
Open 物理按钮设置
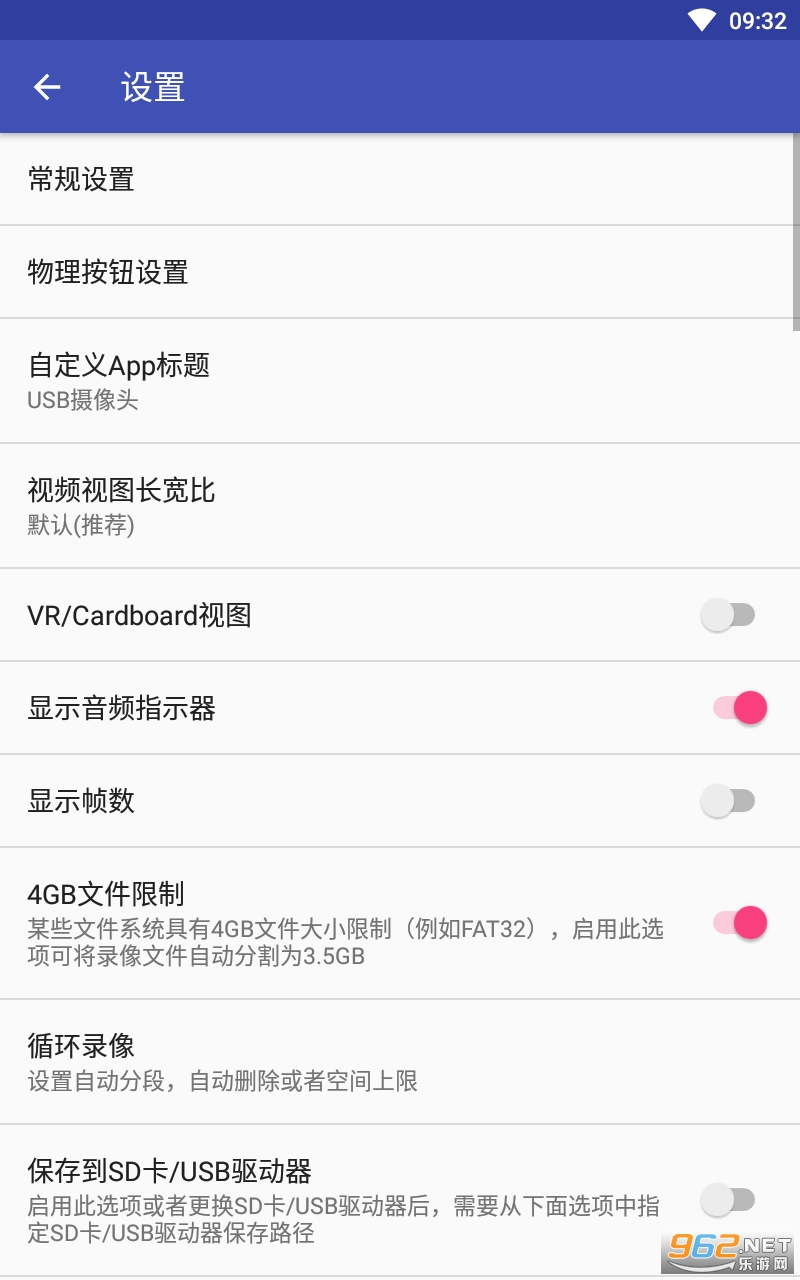click(400, 272)
